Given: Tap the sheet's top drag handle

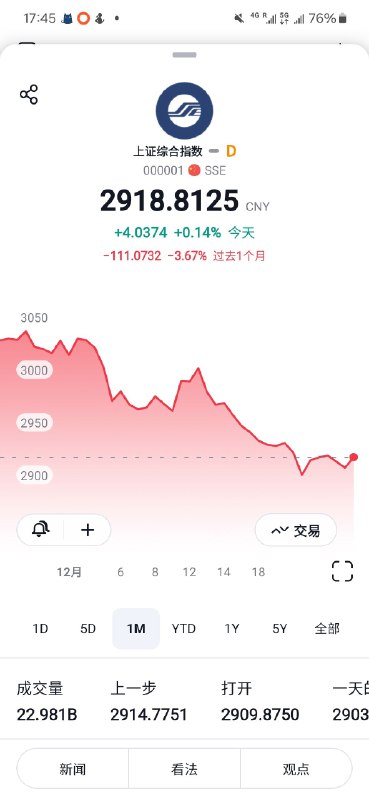Looking at the screenshot, I should pyautogui.click(x=184, y=55).
